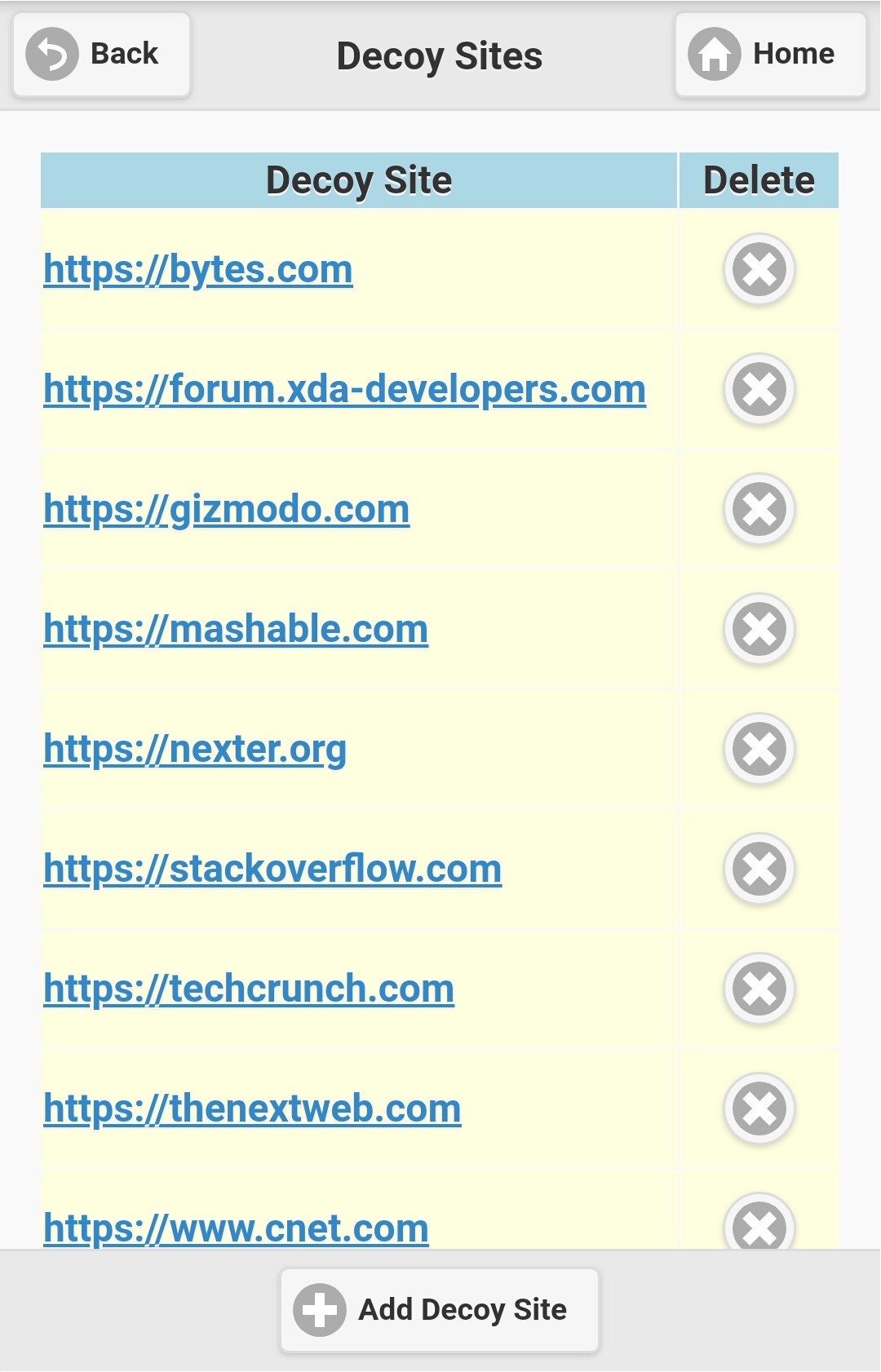
Task: Open the forum.xda-developers.com link
Action: pyautogui.click(x=344, y=390)
